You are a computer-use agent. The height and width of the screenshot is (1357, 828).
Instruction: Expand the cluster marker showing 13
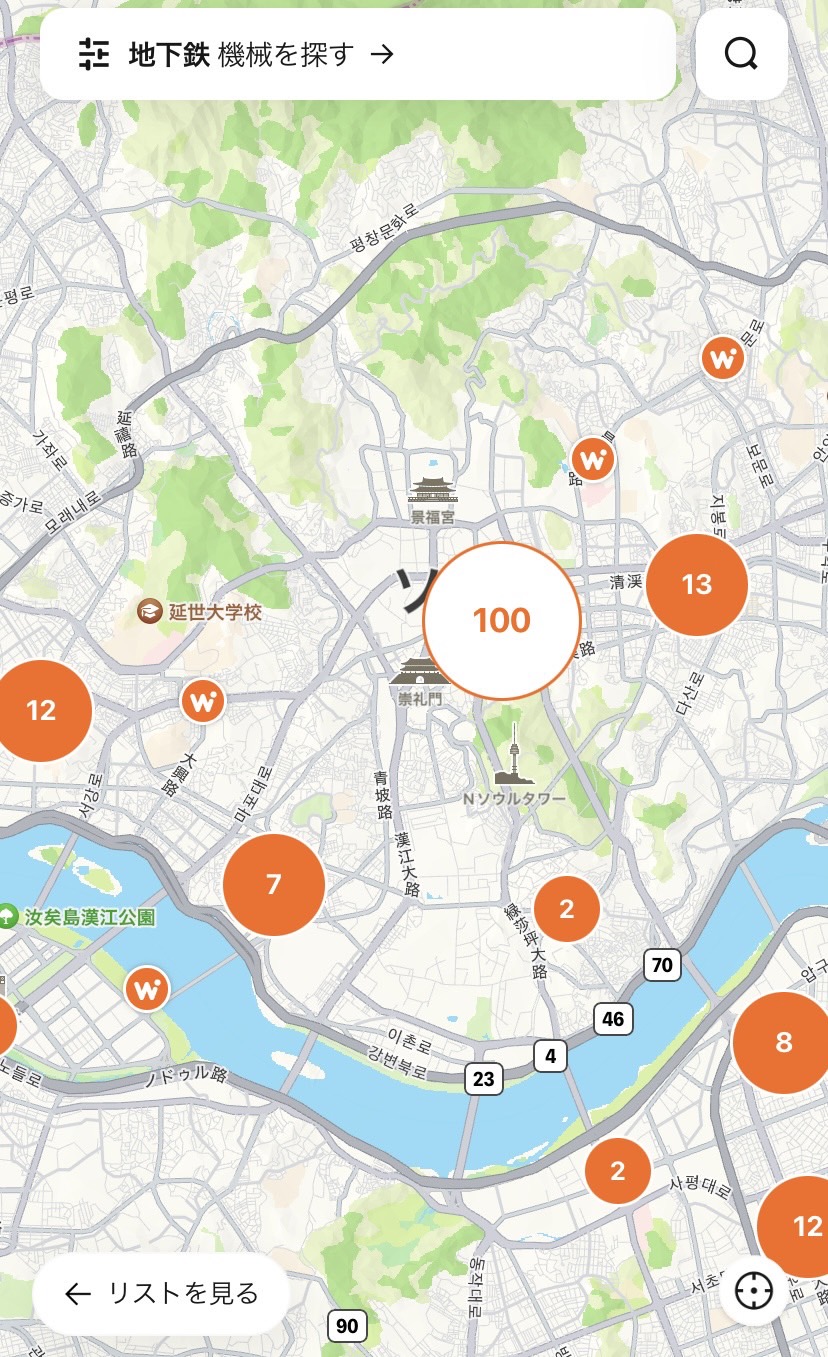[x=697, y=585]
